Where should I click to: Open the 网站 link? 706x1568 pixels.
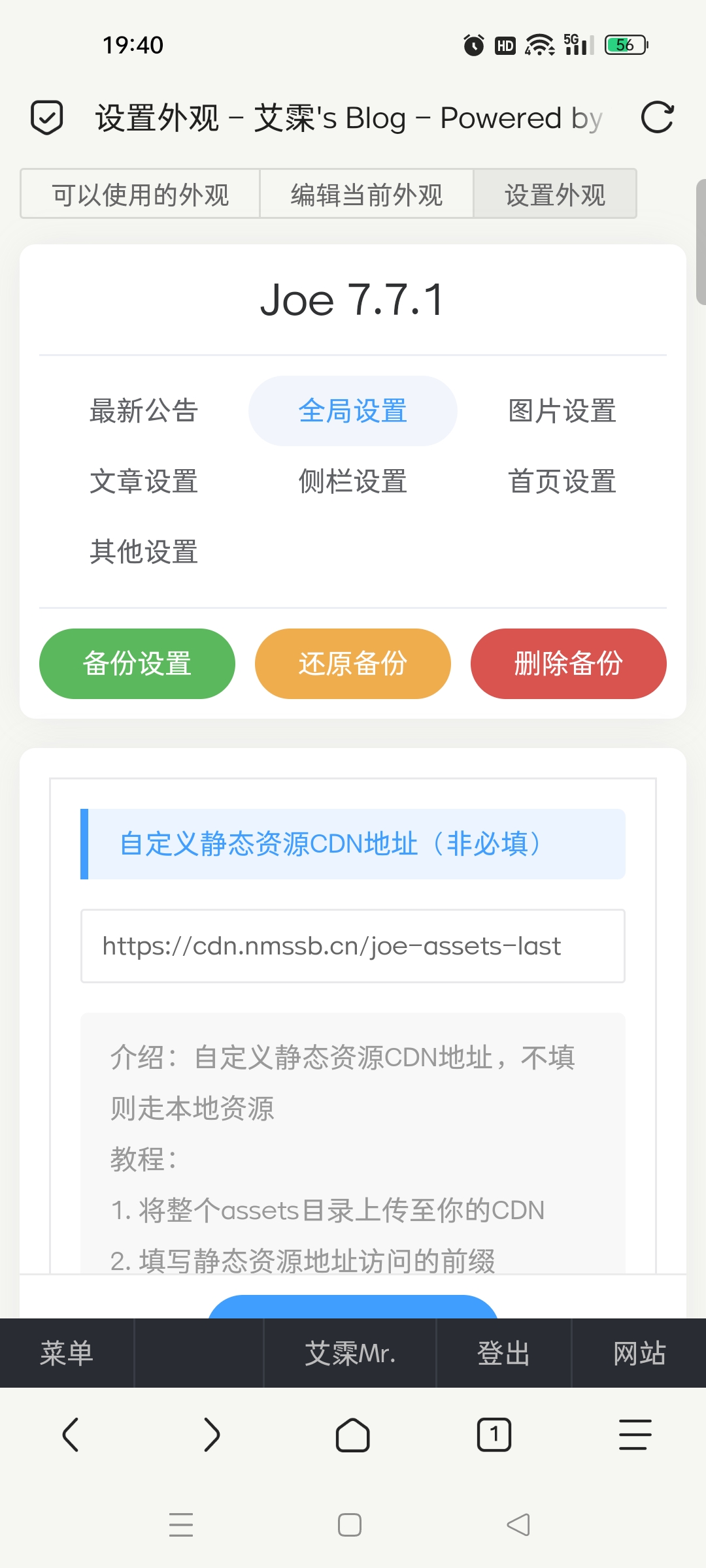pos(639,1353)
